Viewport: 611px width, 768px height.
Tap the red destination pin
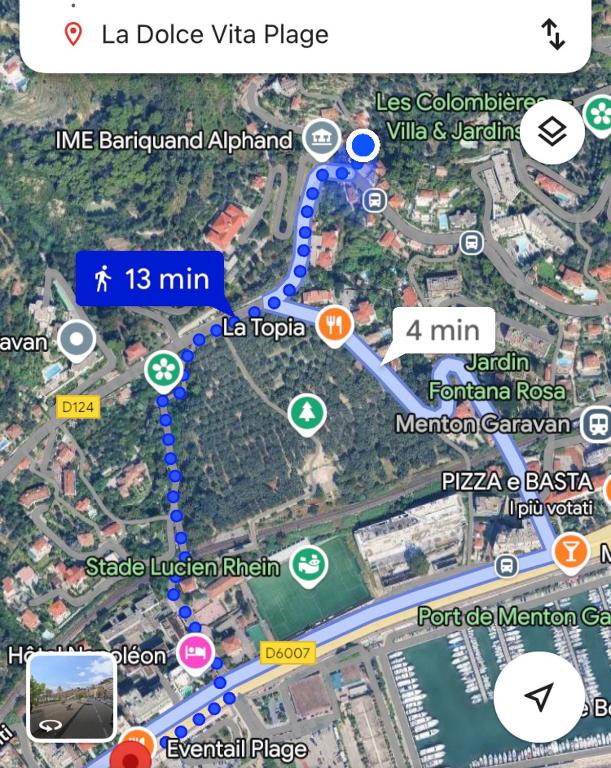pos(130,755)
